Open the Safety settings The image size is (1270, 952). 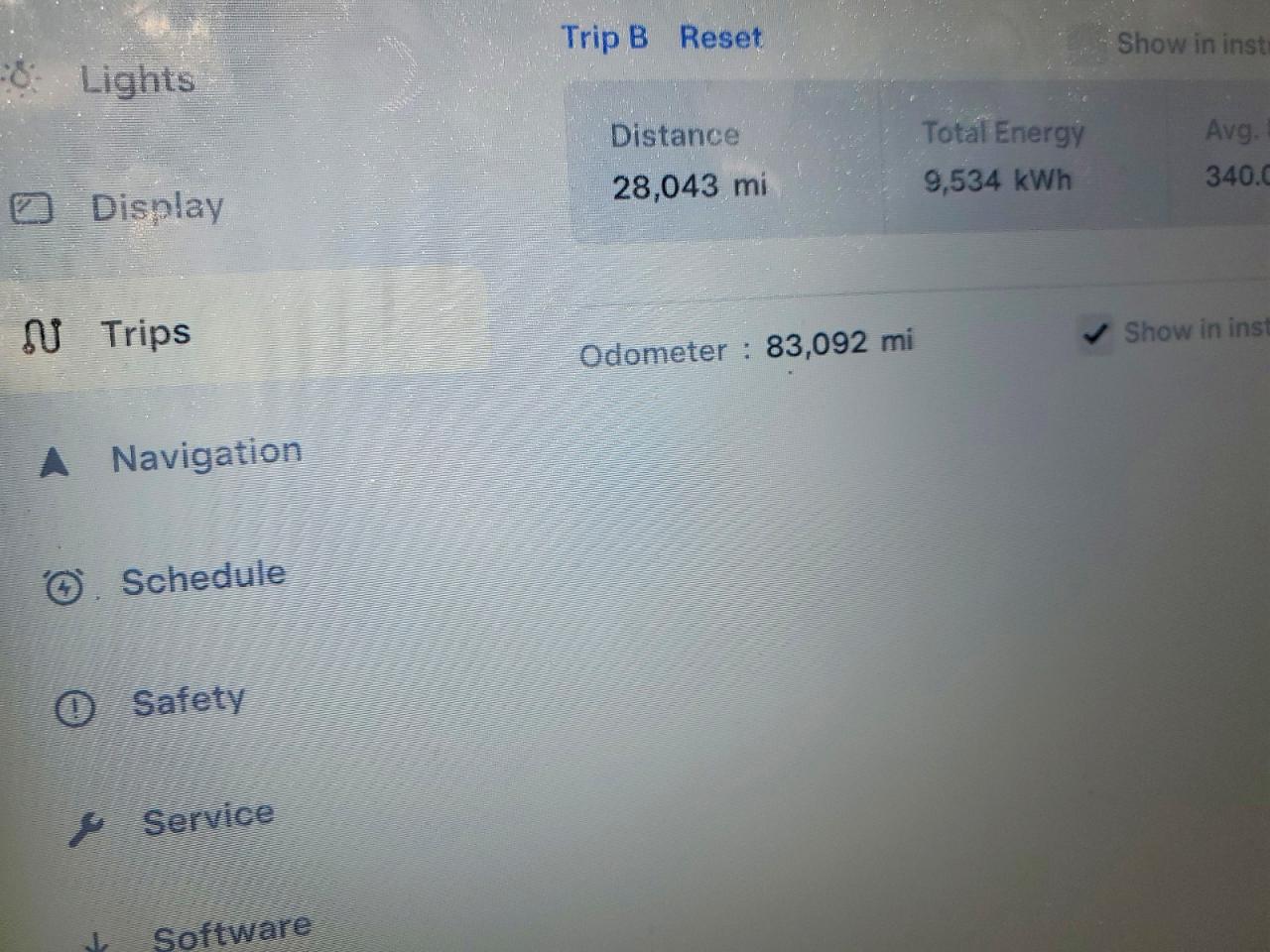(x=150, y=703)
